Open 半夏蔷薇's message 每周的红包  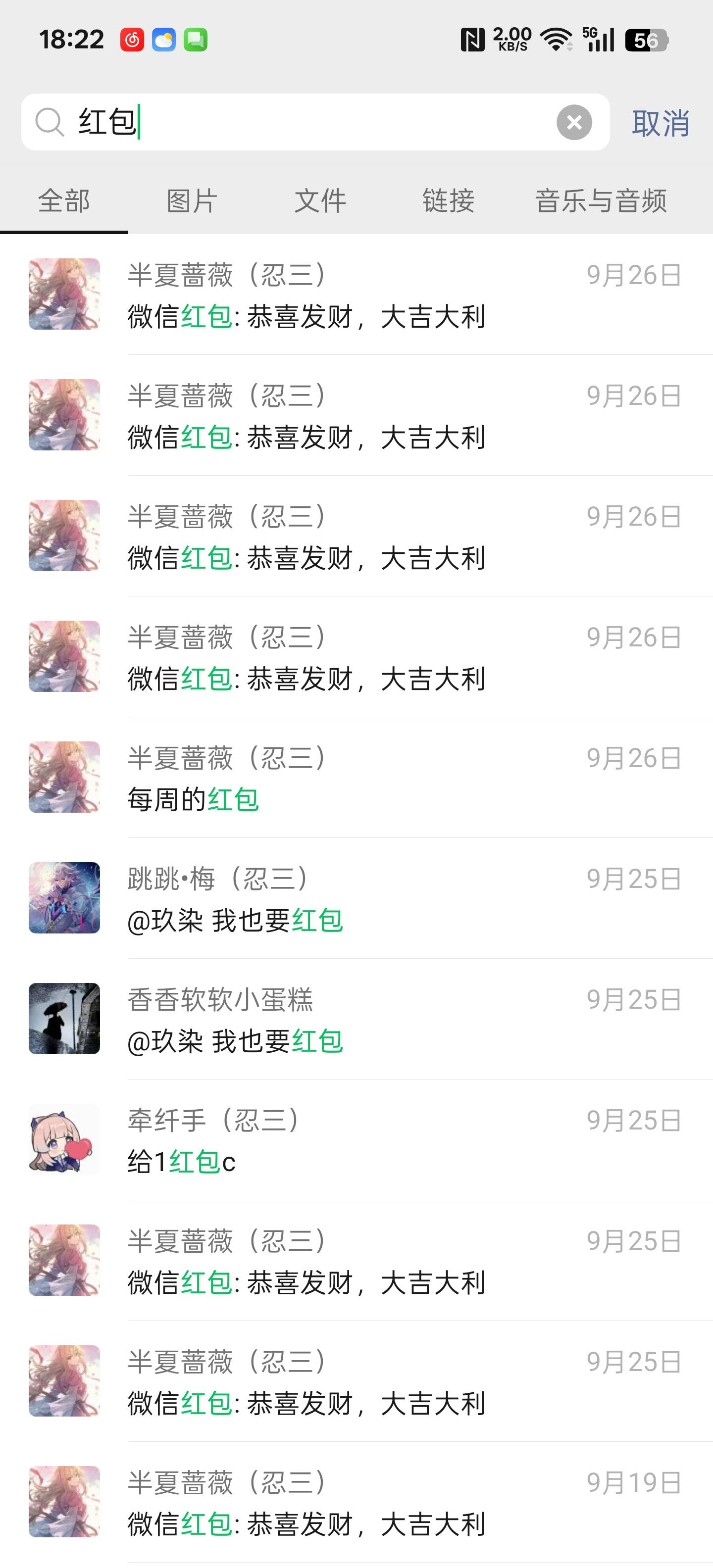coord(365,778)
